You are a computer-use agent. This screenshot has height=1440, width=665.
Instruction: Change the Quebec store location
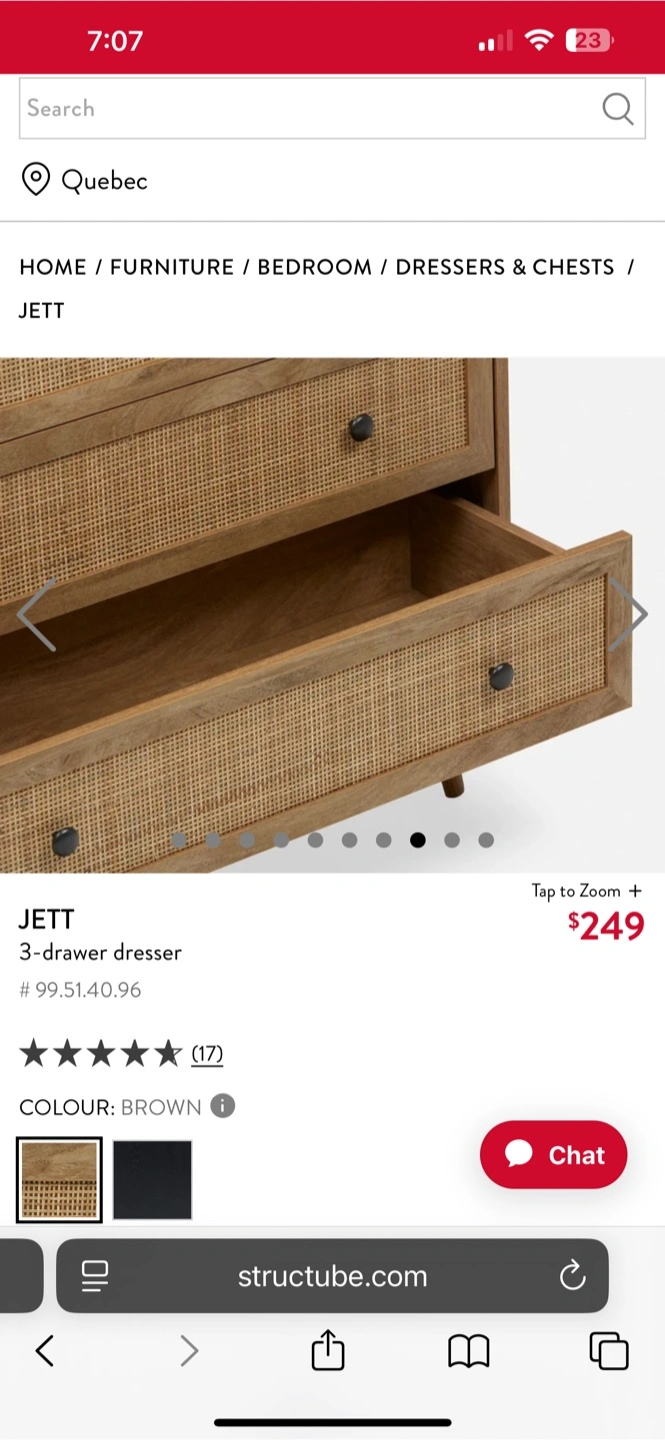[85, 180]
